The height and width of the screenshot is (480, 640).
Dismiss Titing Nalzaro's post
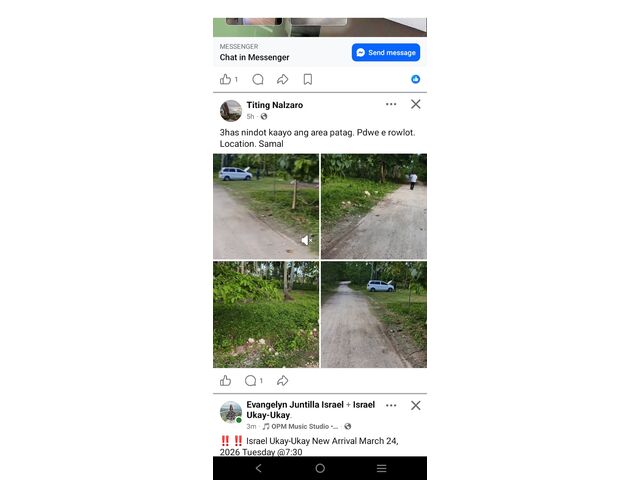pos(416,104)
